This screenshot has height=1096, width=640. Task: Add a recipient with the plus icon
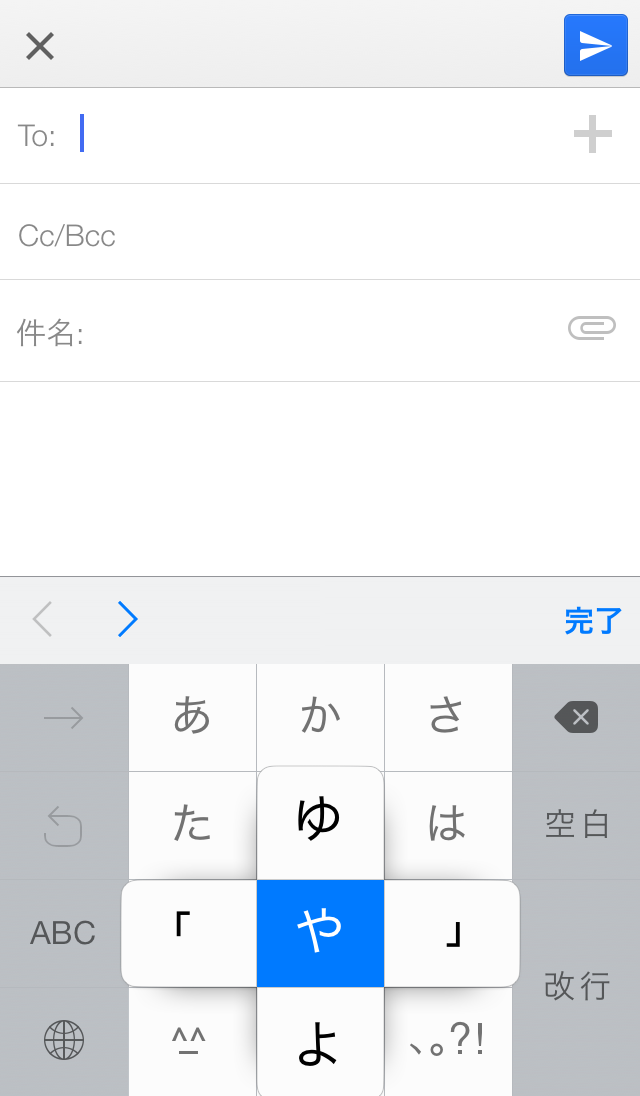point(592,134)
